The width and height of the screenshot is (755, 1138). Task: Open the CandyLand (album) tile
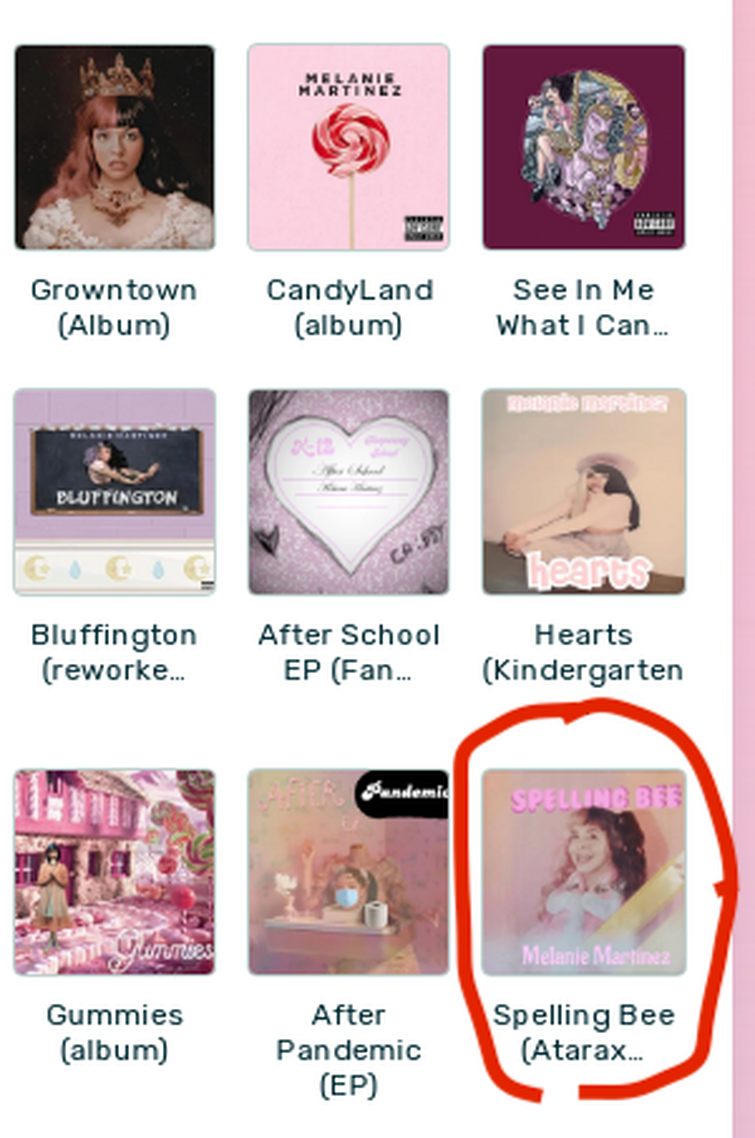(x=349, y=147)
